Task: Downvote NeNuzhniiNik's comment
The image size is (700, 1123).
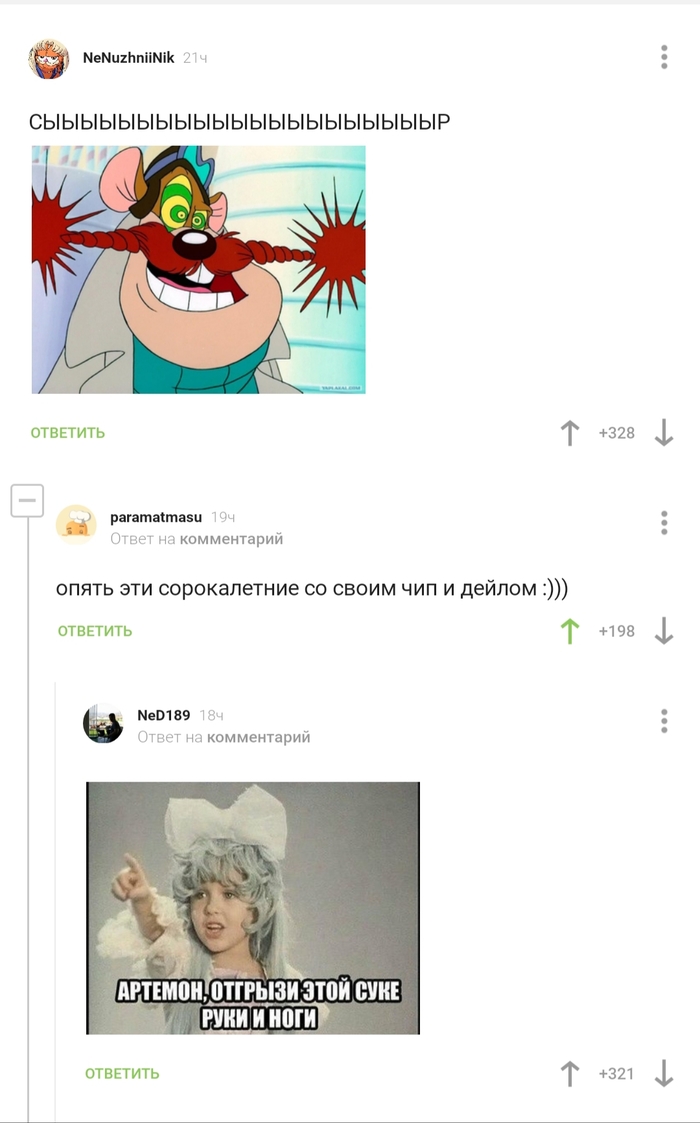Action: click(x=664, y=433)
